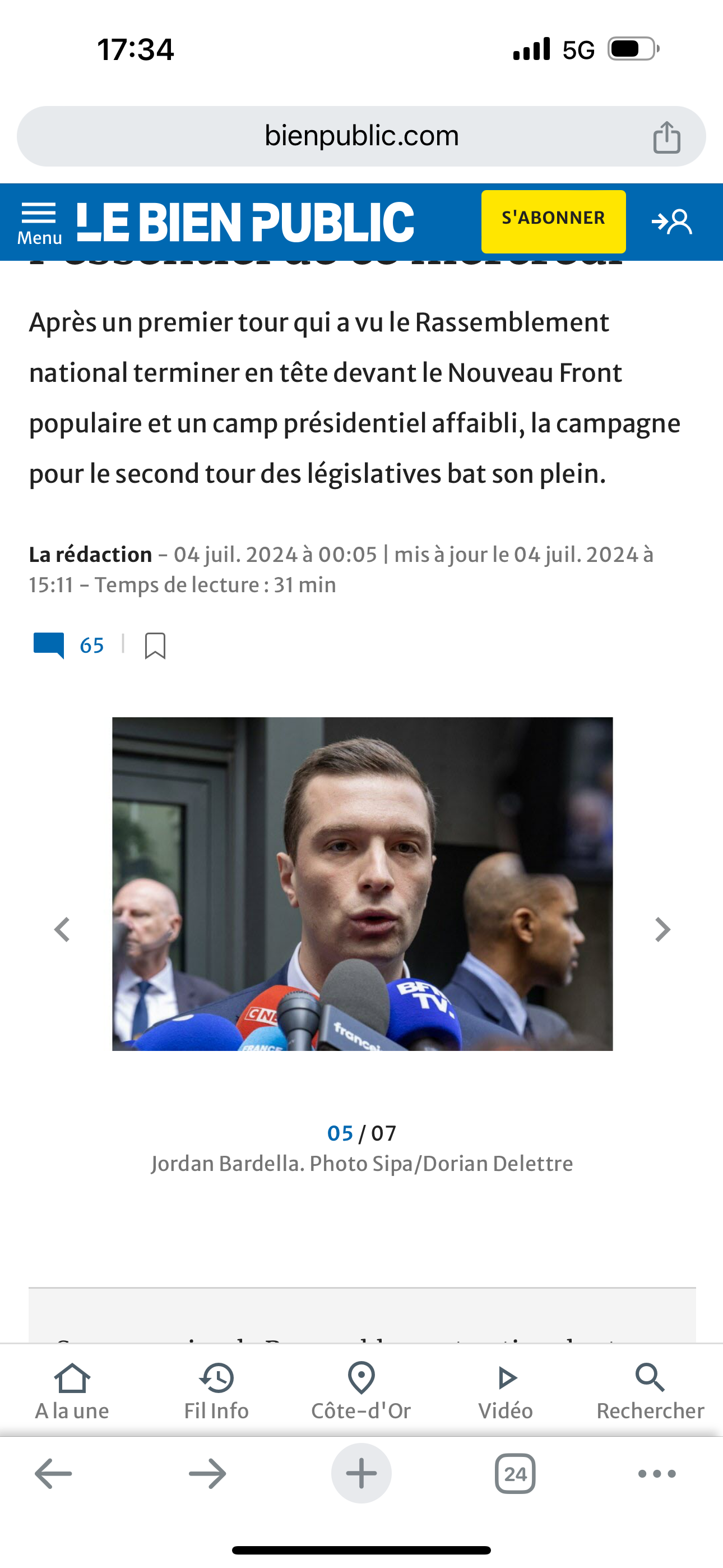Show previous photo in the gallery
The height and width of the screenshot is (1568, 723).
(62, 929)
